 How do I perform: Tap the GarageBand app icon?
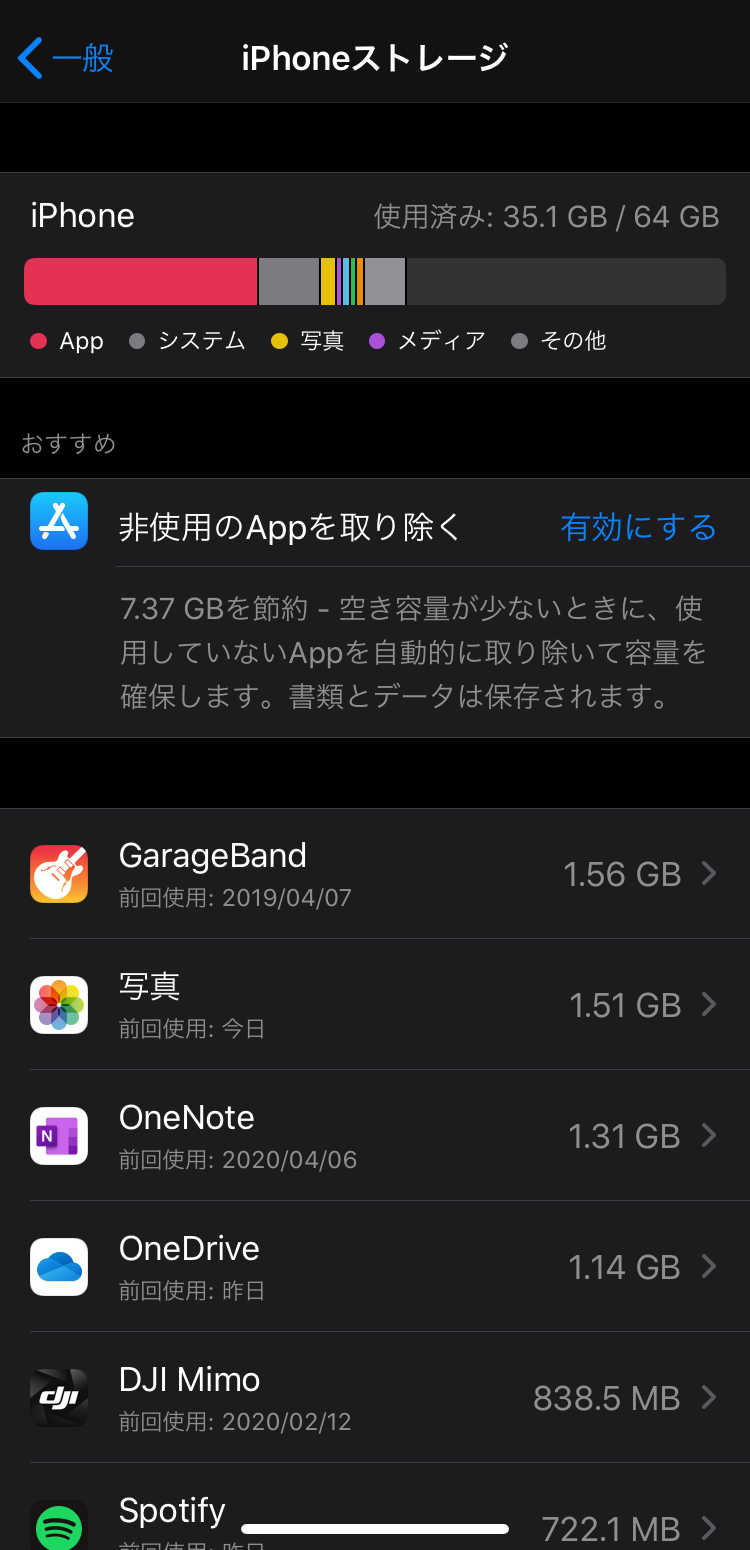tap(59, 874)
